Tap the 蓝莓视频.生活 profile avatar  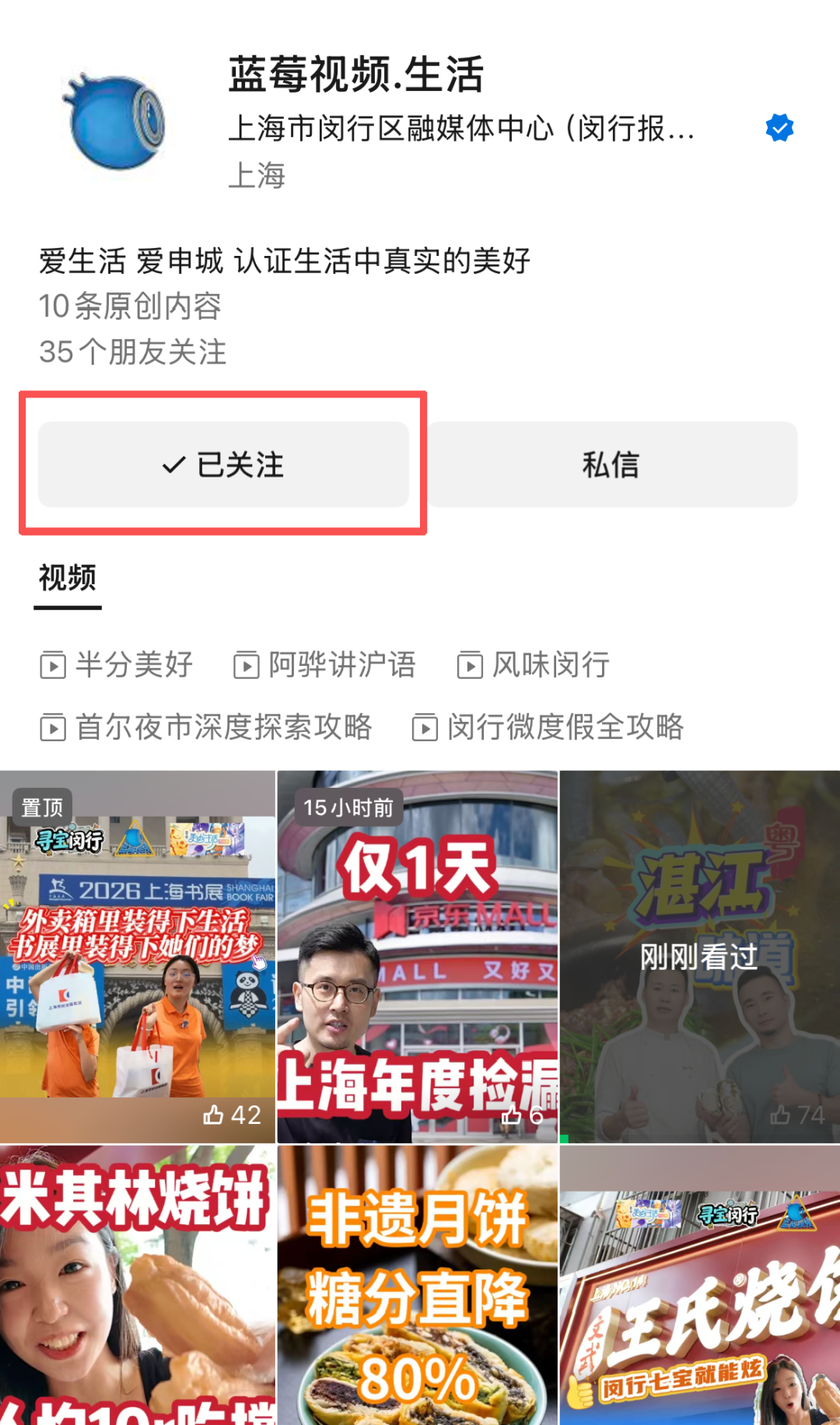(x=115, y=121)
